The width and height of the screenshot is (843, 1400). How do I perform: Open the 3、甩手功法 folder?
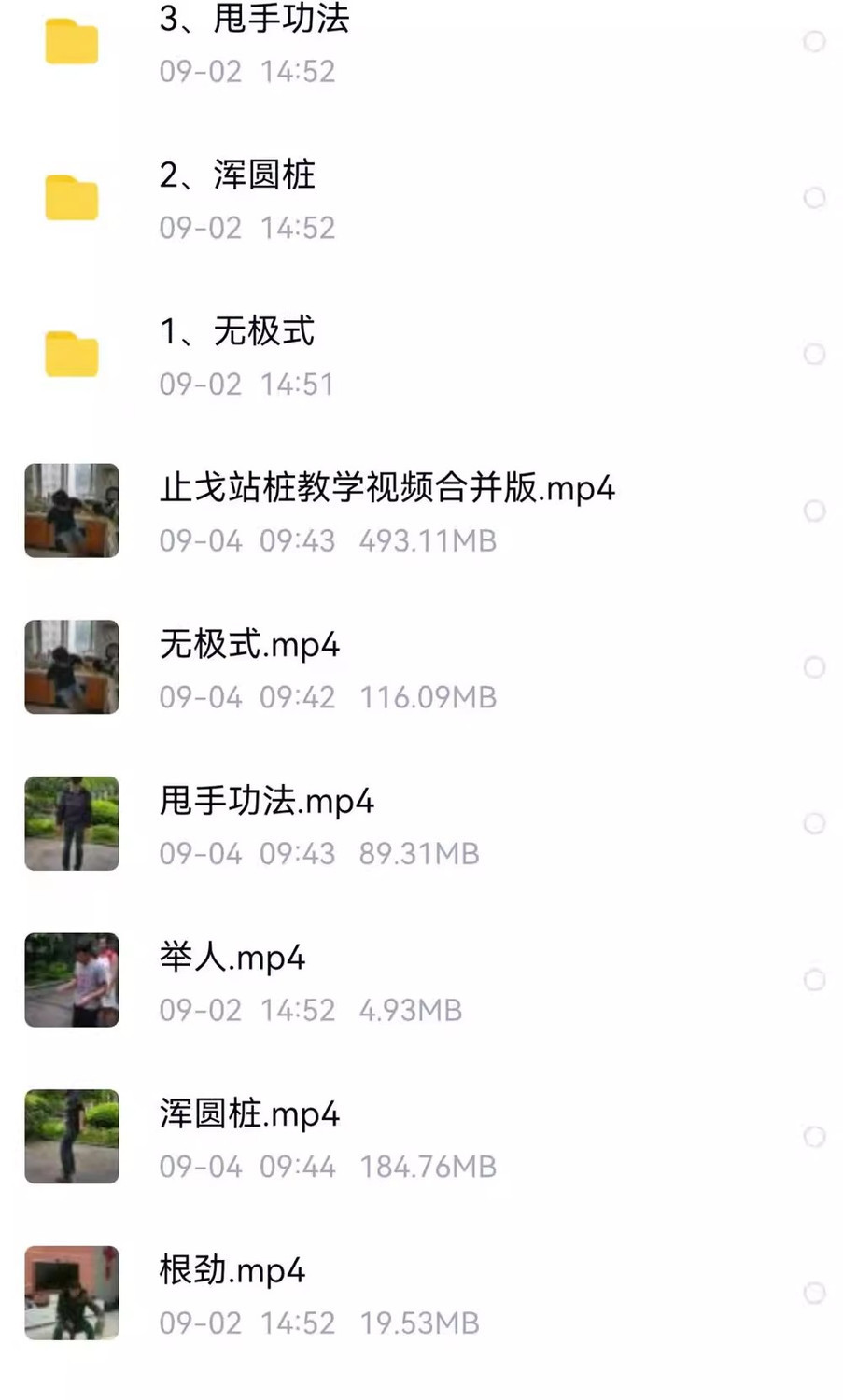point(254,21)
